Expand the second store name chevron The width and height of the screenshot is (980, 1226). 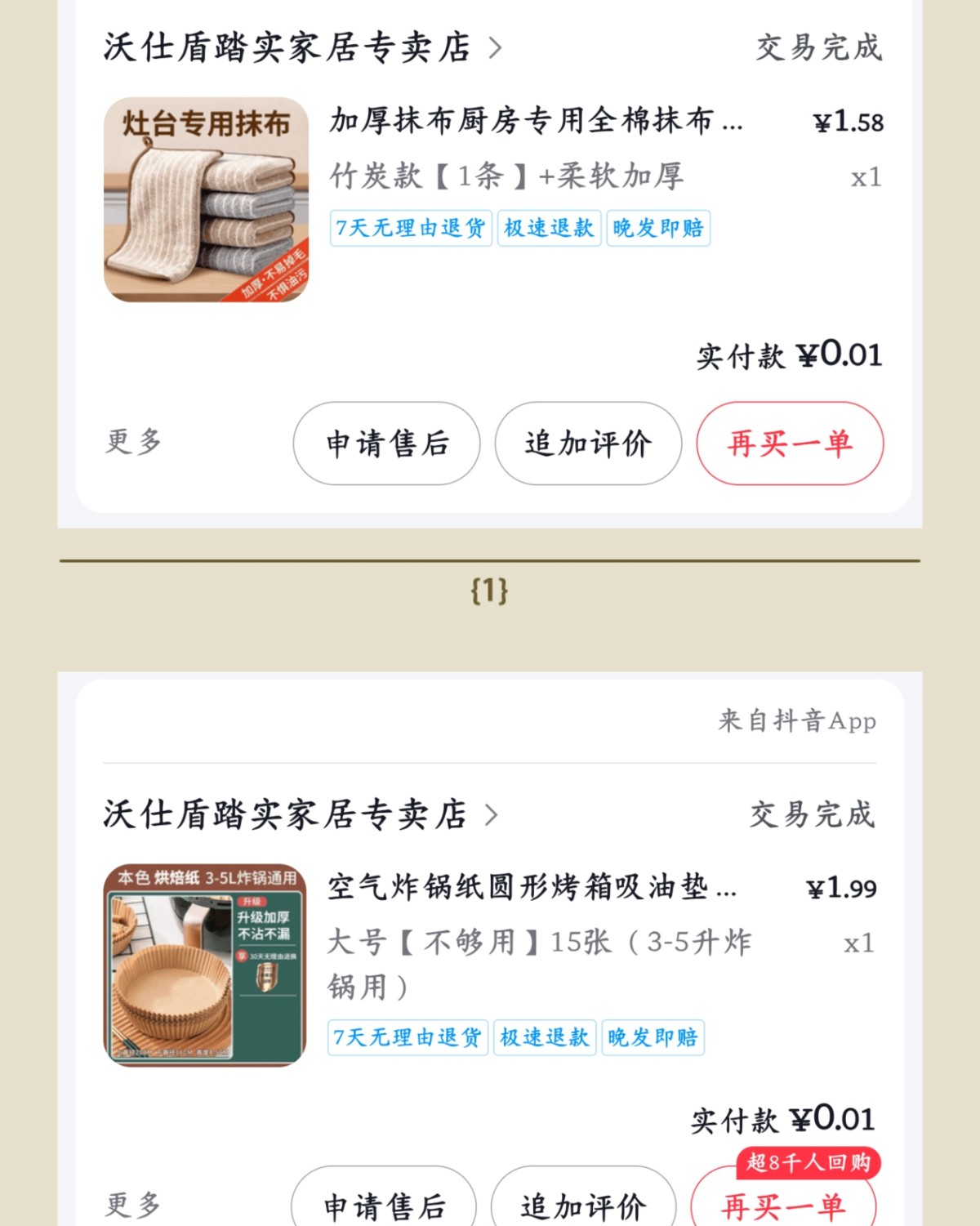[x=493, y=814]
